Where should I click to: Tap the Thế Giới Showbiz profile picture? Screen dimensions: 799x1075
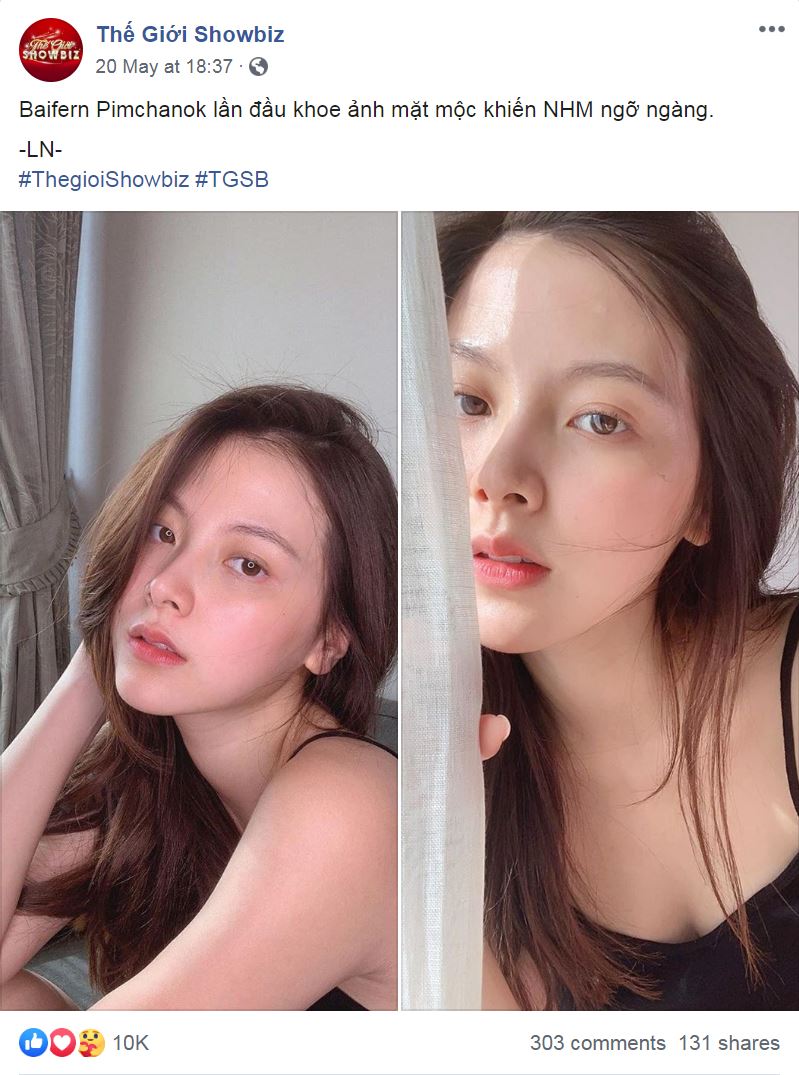coord(51,49)
